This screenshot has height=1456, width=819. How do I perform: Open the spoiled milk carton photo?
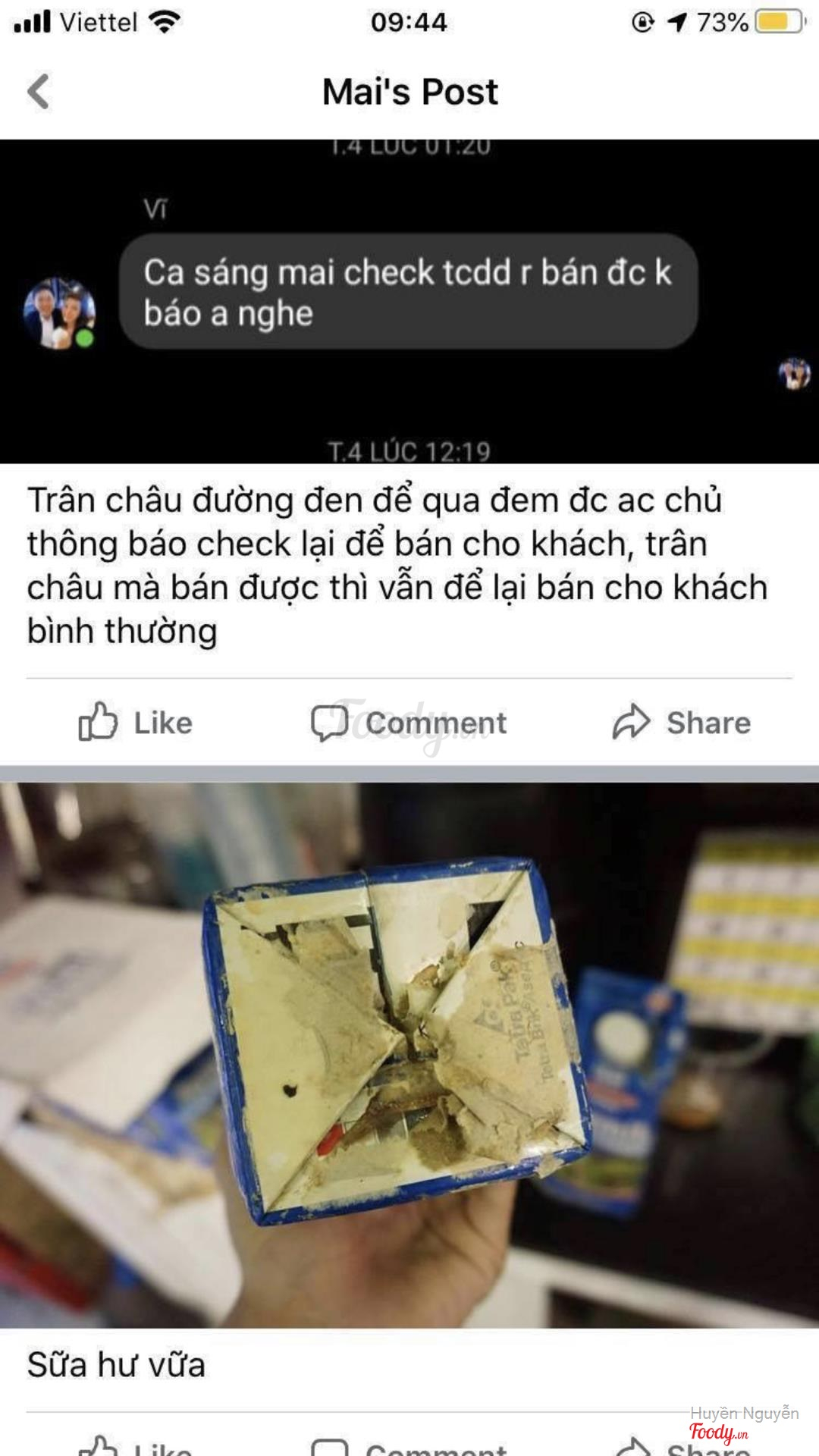click(x=409, y=1054)
